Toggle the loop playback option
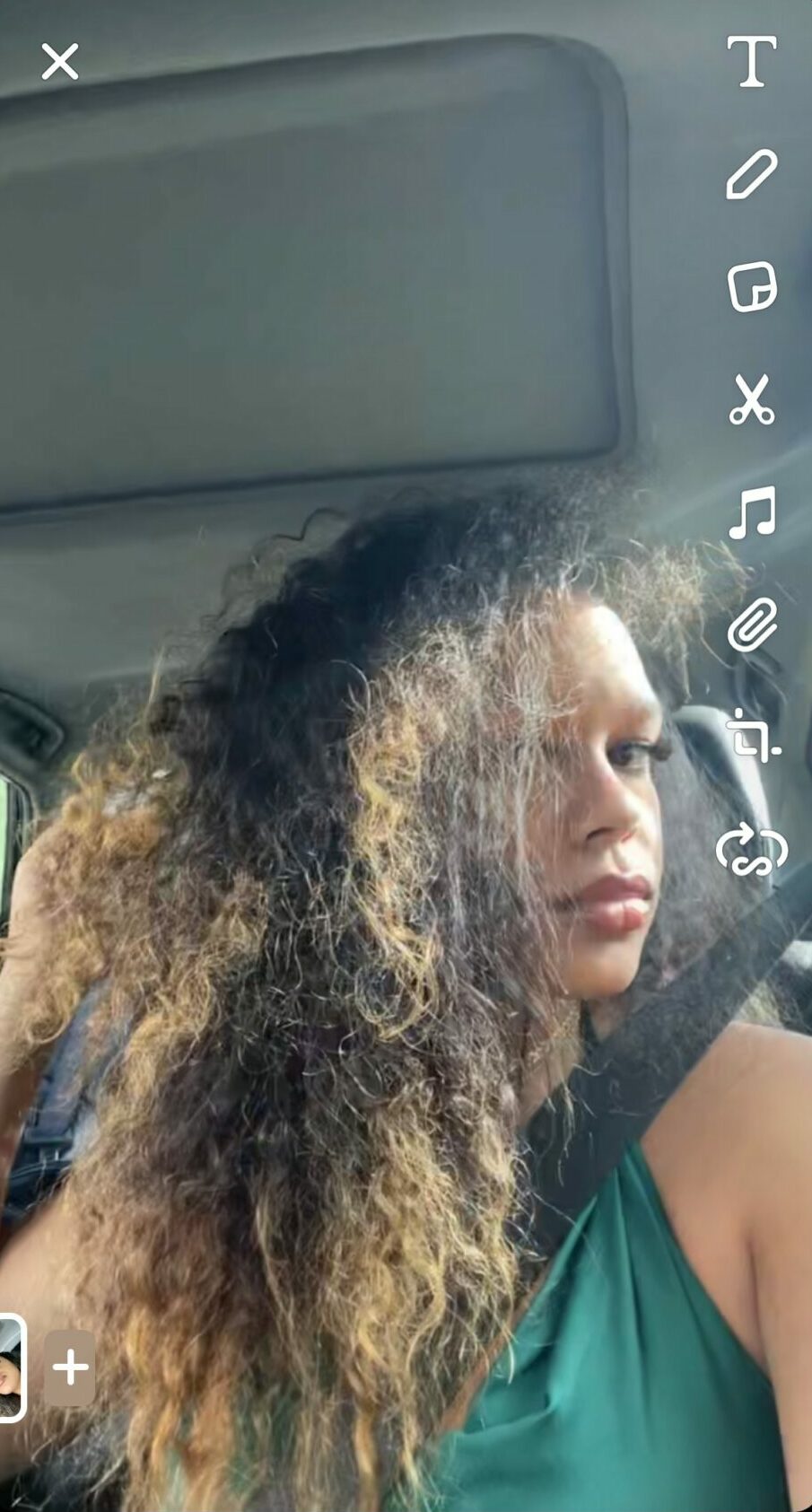This screenshot has width=812, height=1512. click(x=752, y=850)
